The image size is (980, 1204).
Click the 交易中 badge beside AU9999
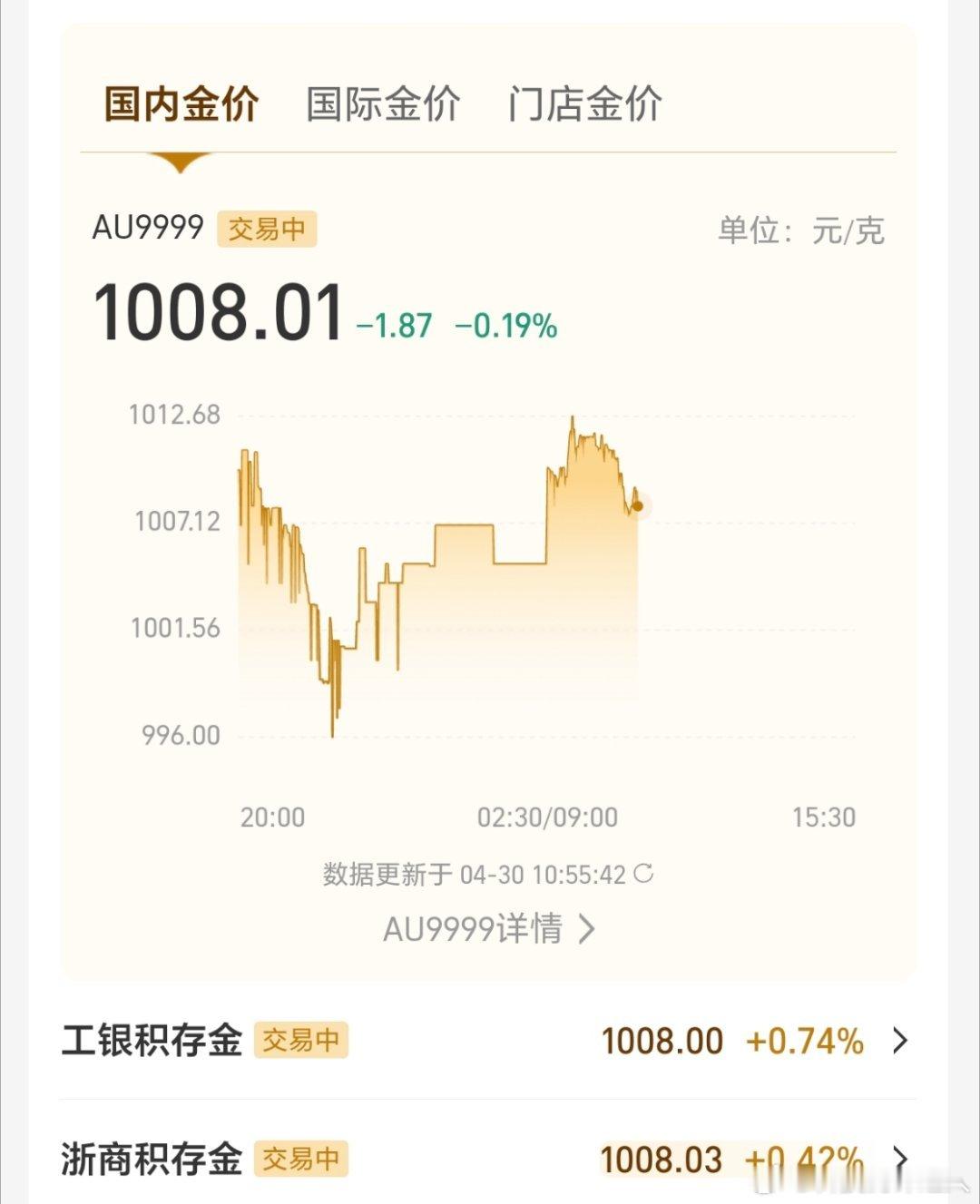(266, 230)
